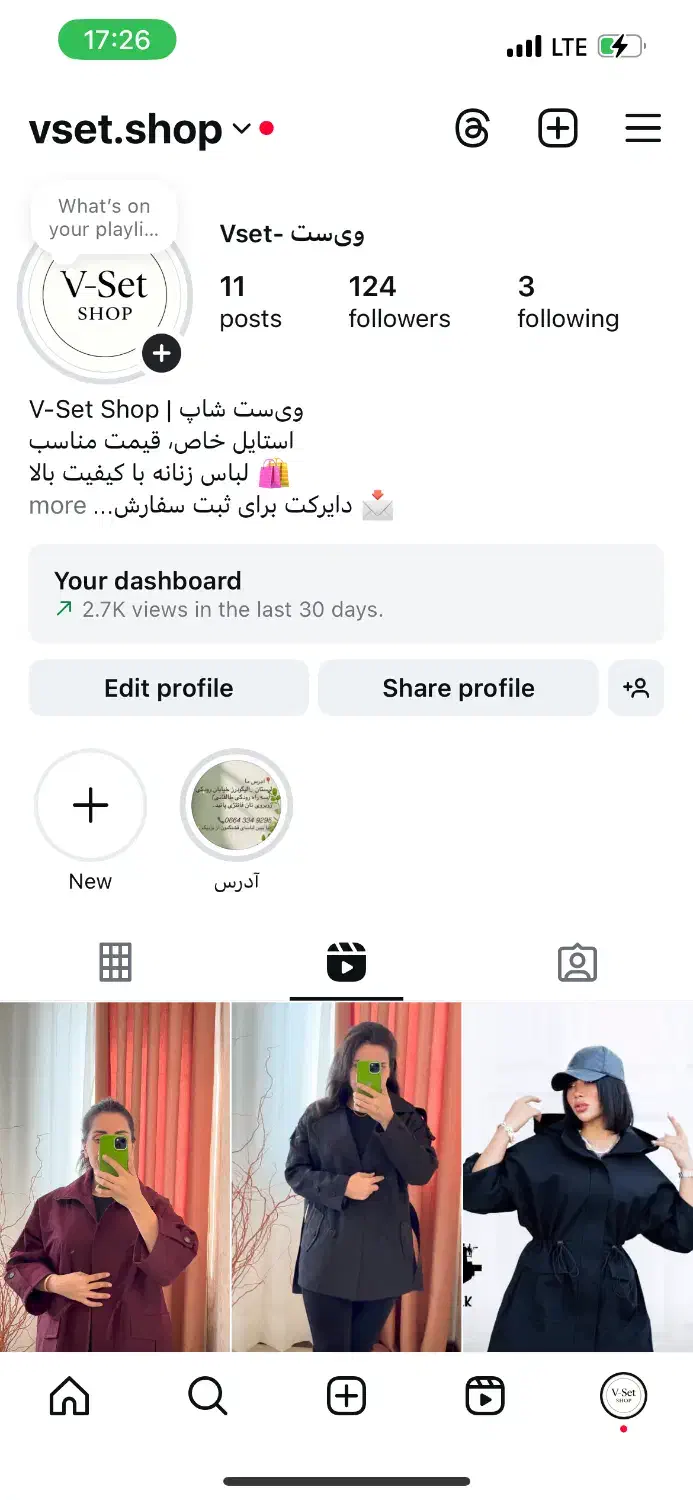
Task: Switch to the posts grid tab
Action: point(115,962)
